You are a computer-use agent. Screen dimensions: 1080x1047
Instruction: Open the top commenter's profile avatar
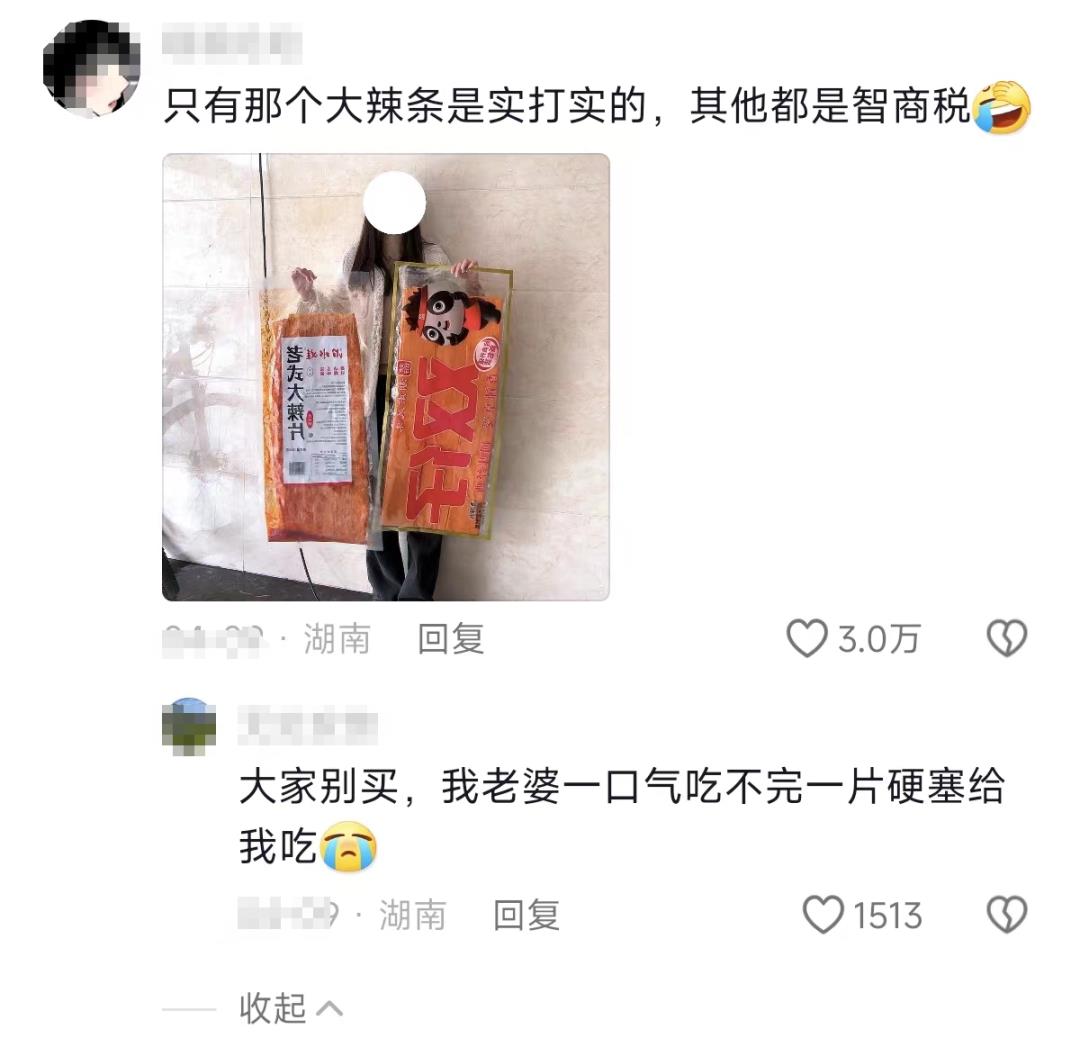[91, 68]
